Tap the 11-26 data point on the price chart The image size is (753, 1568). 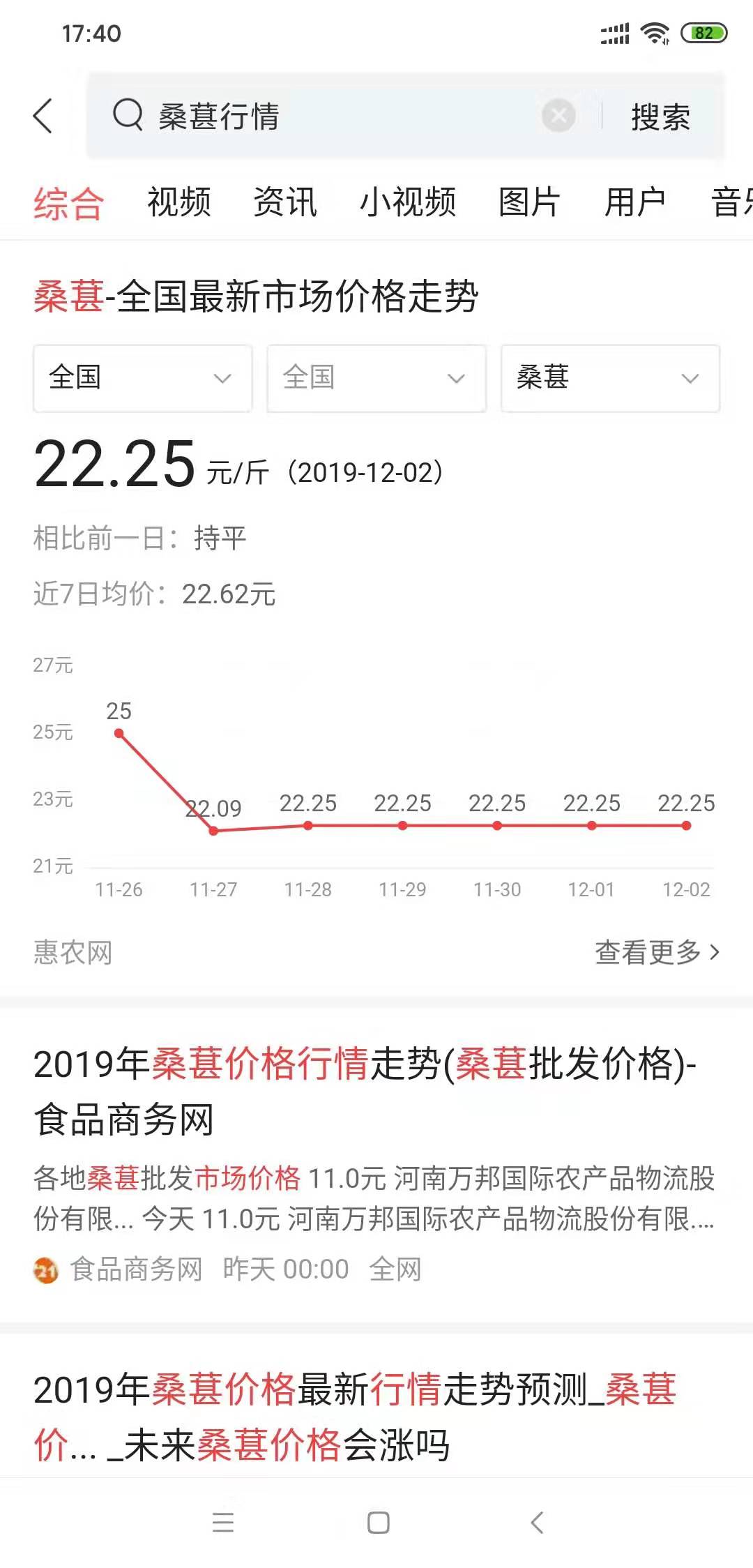coord(119,733)
